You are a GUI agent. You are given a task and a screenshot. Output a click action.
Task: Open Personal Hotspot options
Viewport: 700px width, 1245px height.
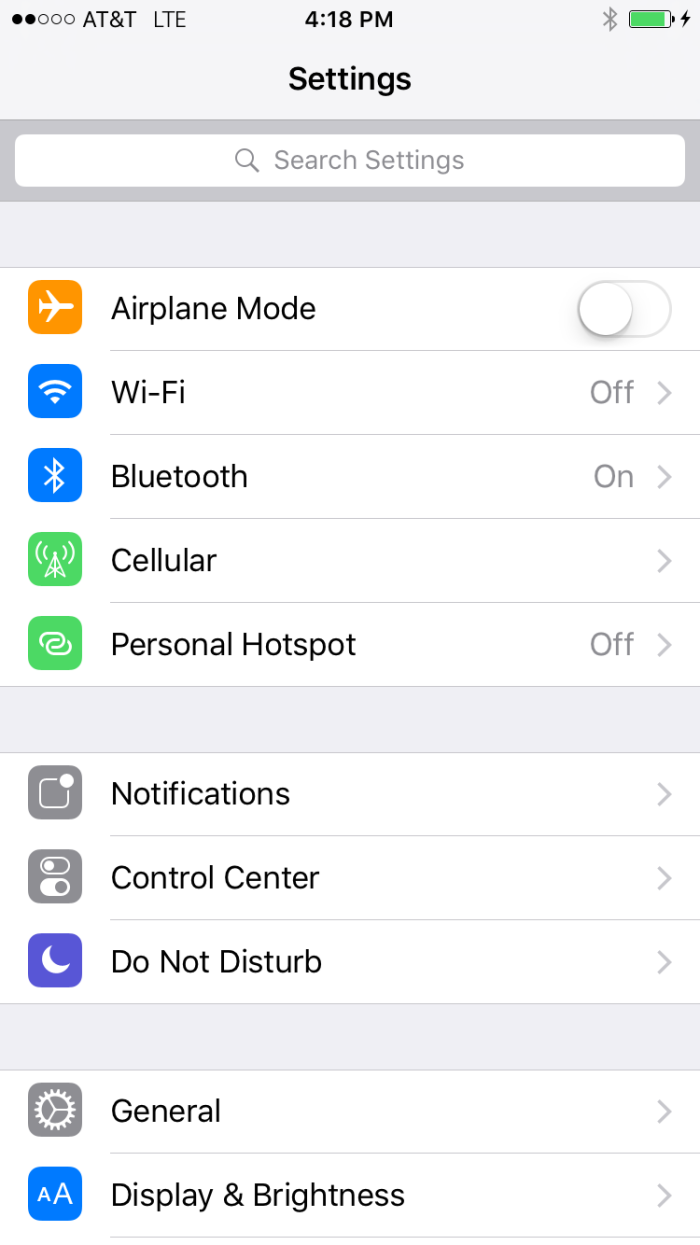350,645
